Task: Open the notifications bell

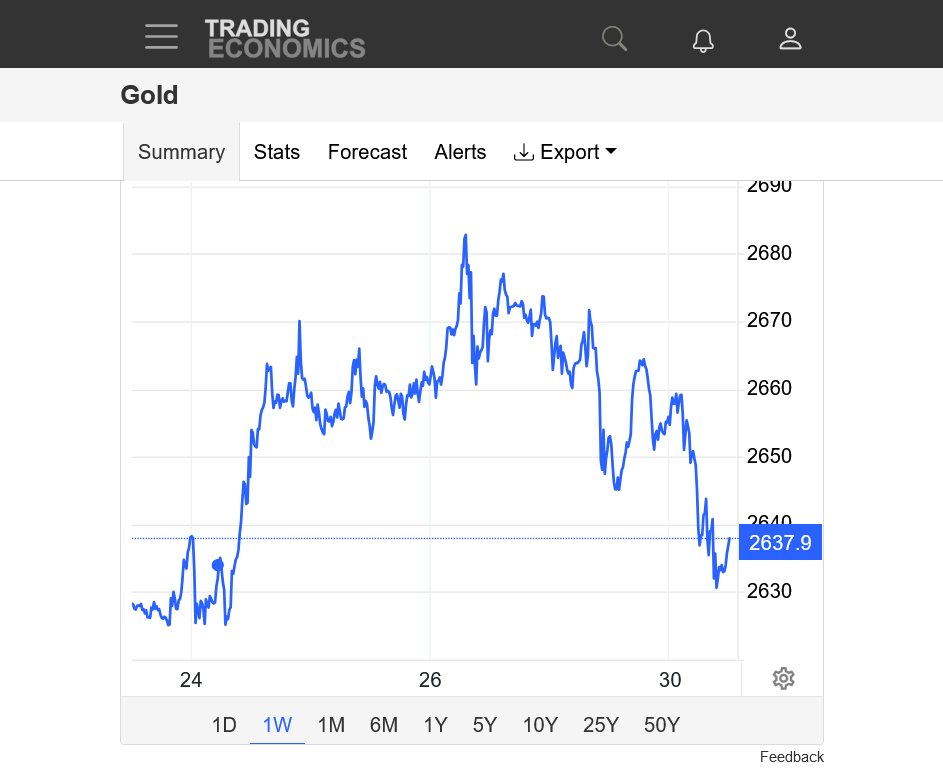Action: click(703, 40)
